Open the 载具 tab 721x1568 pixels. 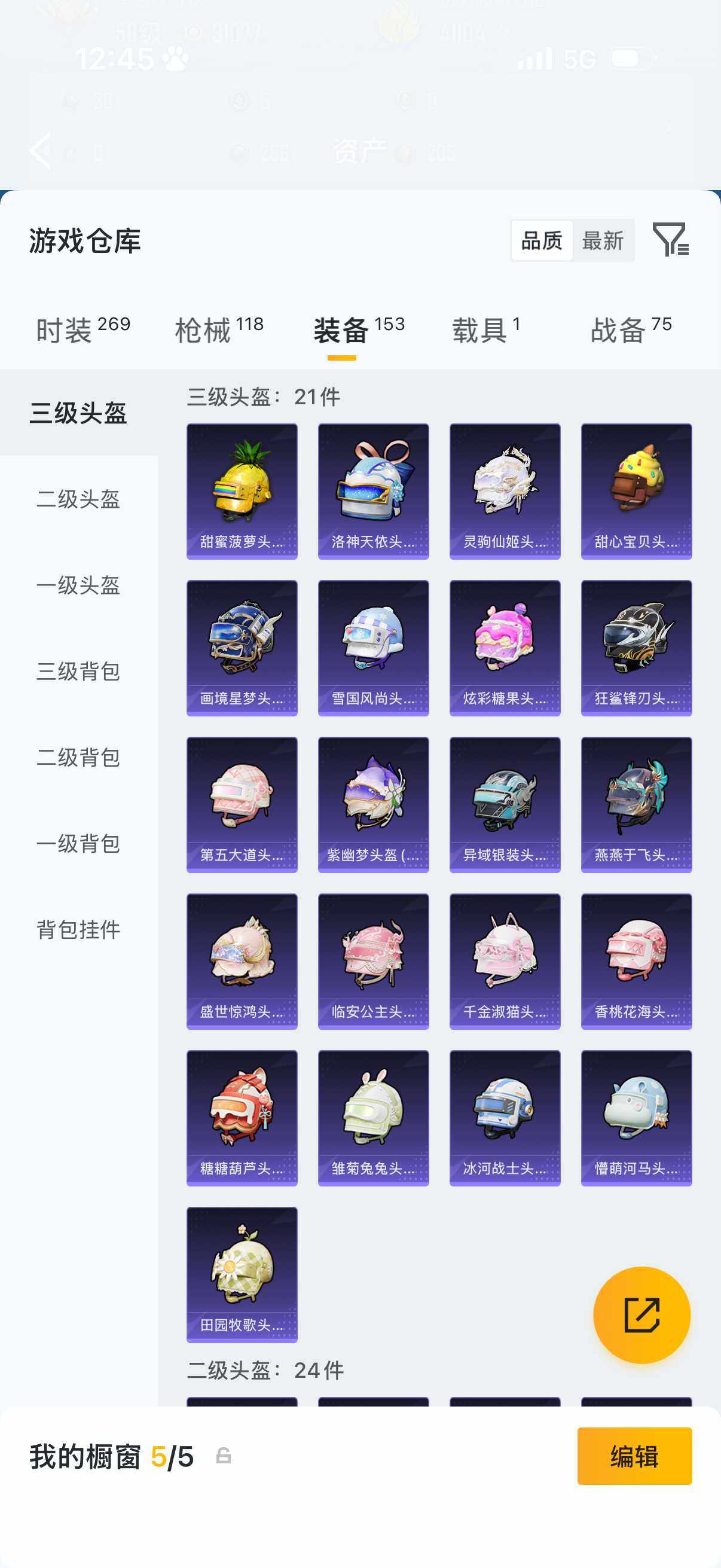pos(485,331)
